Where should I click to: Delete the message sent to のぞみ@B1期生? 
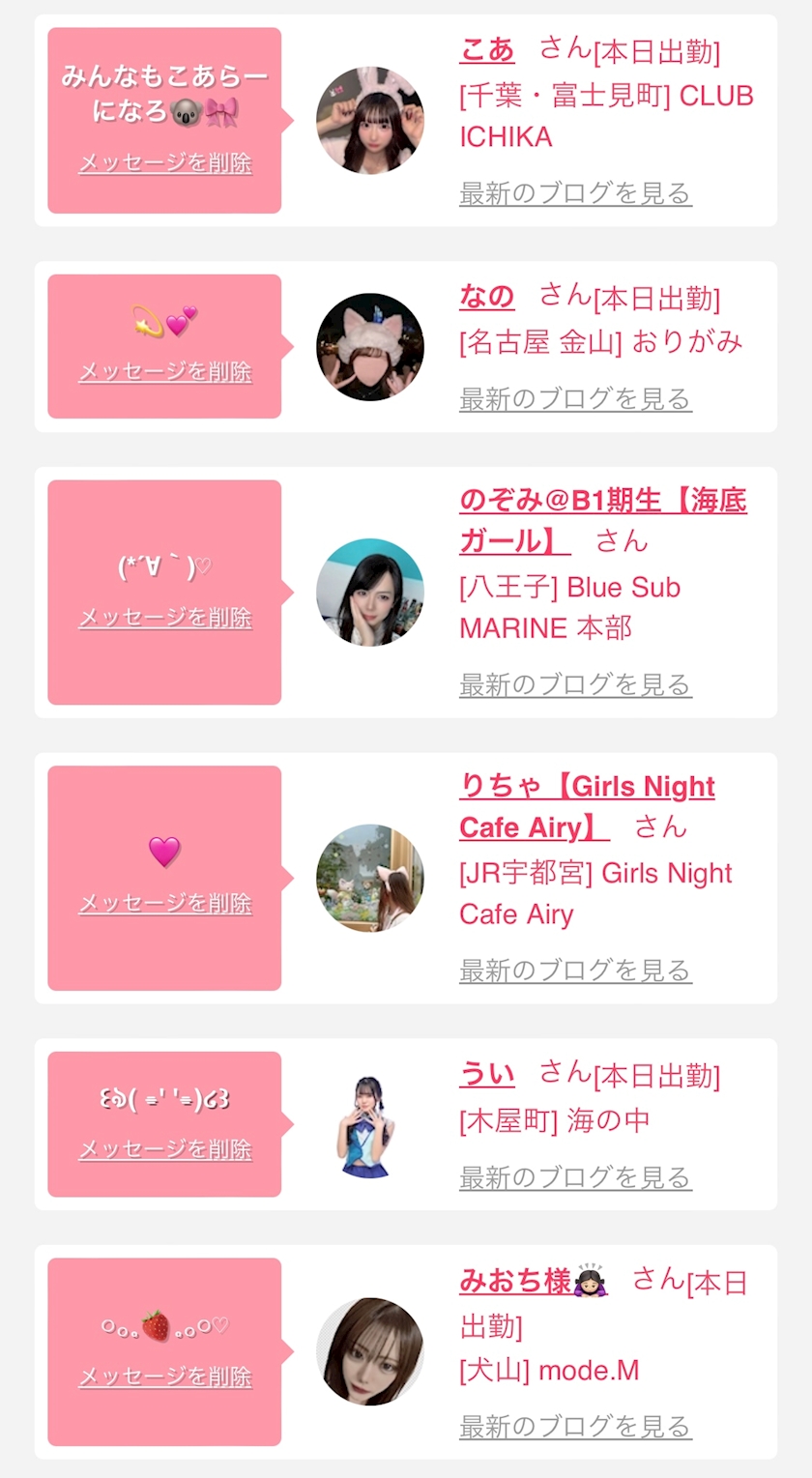coord(165,618)
